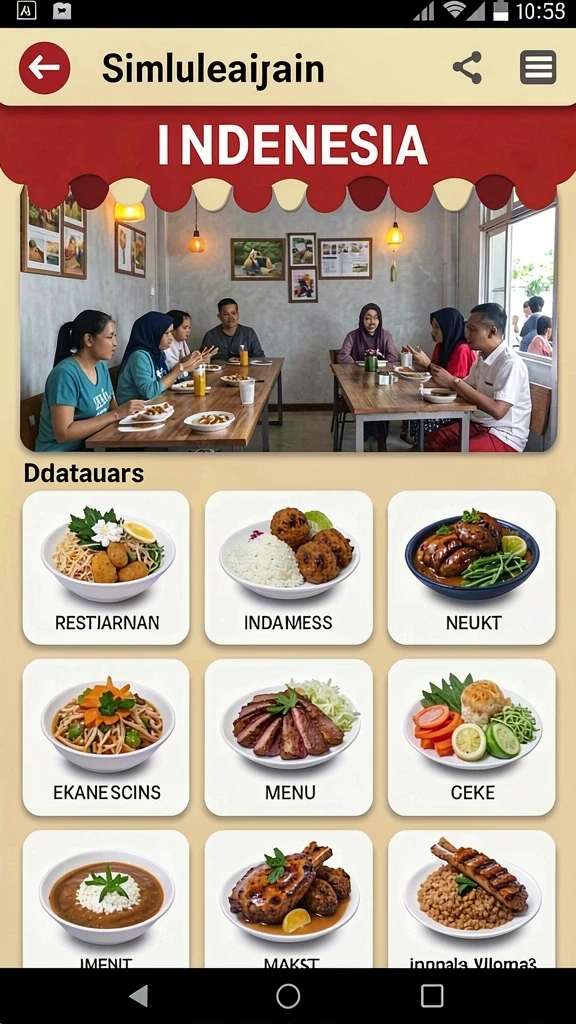Open the MAKST grilled meat card
576x1024 pixels.
point(289,899)
